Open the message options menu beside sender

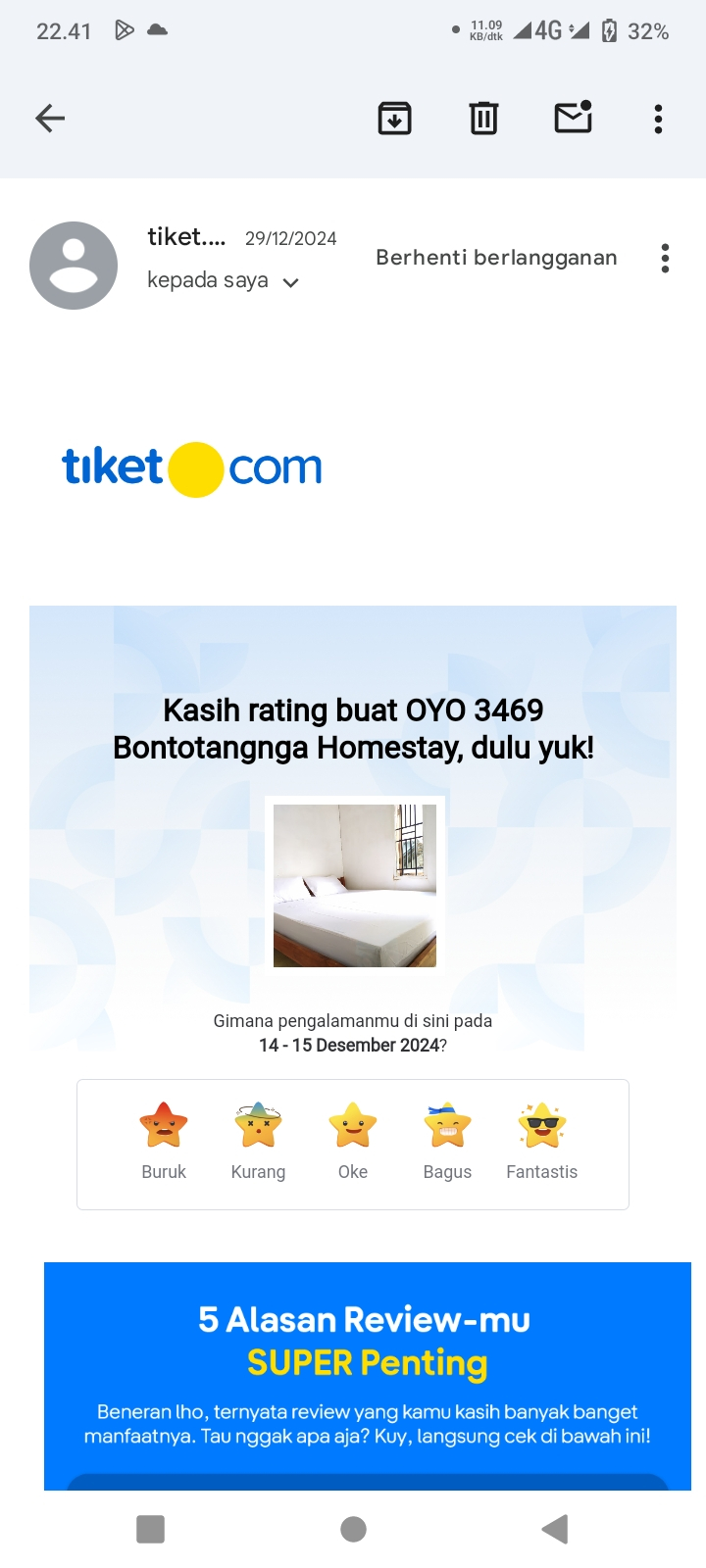tap(665, 258)
